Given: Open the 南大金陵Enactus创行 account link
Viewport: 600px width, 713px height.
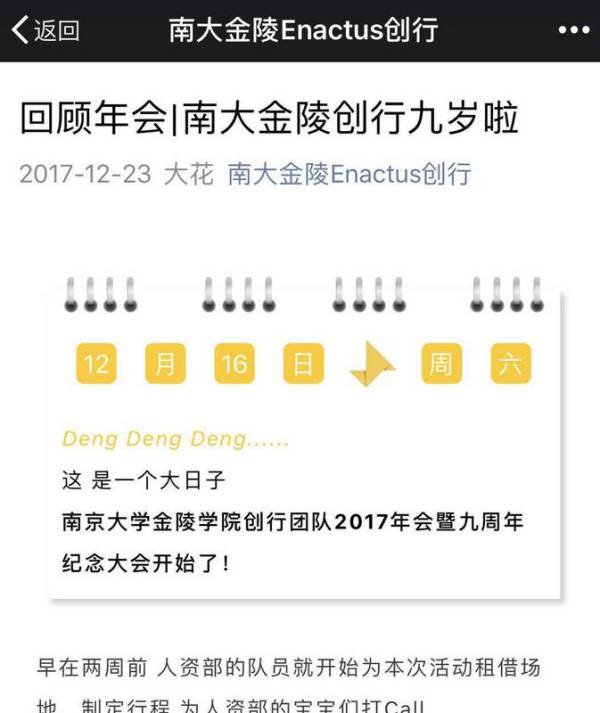Looking at the screenshot, I should point(349,174).
